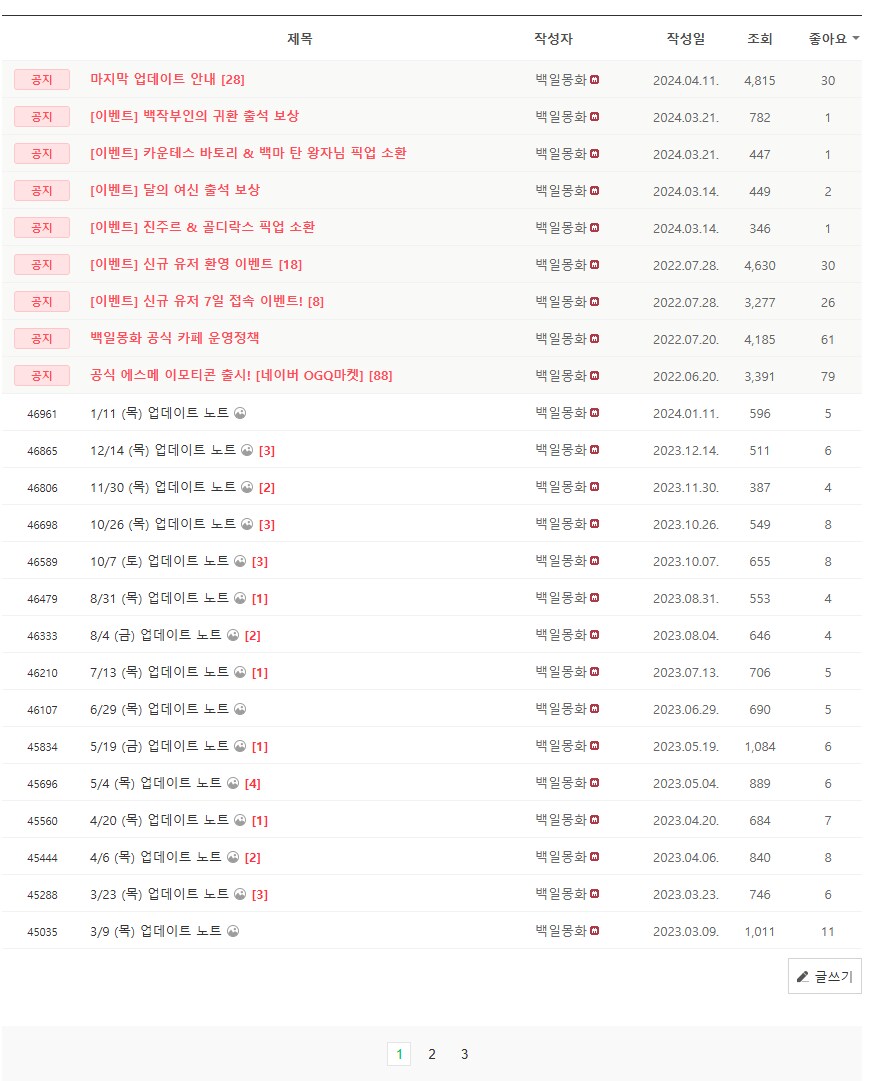Image resolution: width=886 pixels, height=1081 pixels.
Task: Click the 글쓰기 button
Action: click(x=824, y=977)
